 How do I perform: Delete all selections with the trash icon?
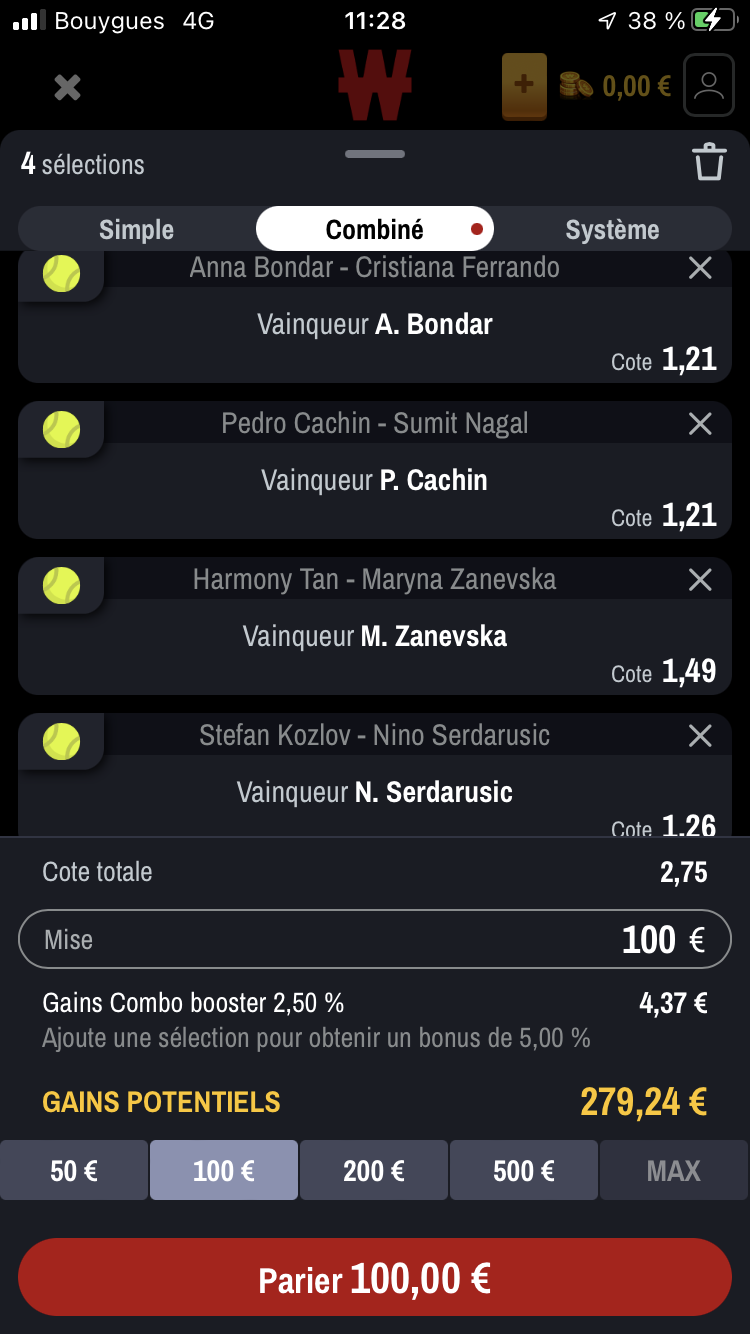[709, 162]
